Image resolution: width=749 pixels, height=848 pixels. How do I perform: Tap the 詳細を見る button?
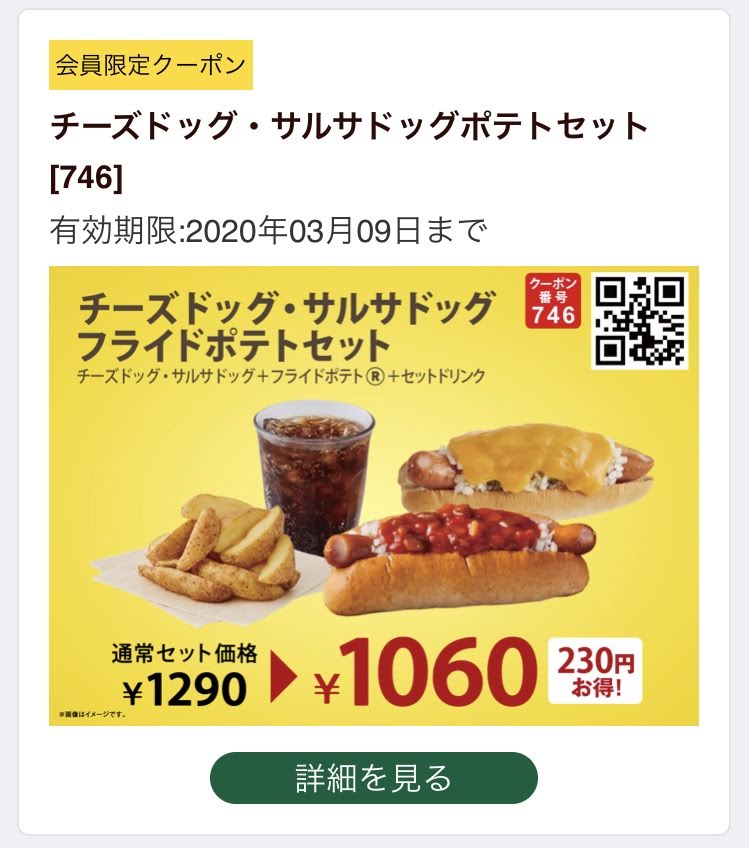pyautogui.click(x=373, y=778)
